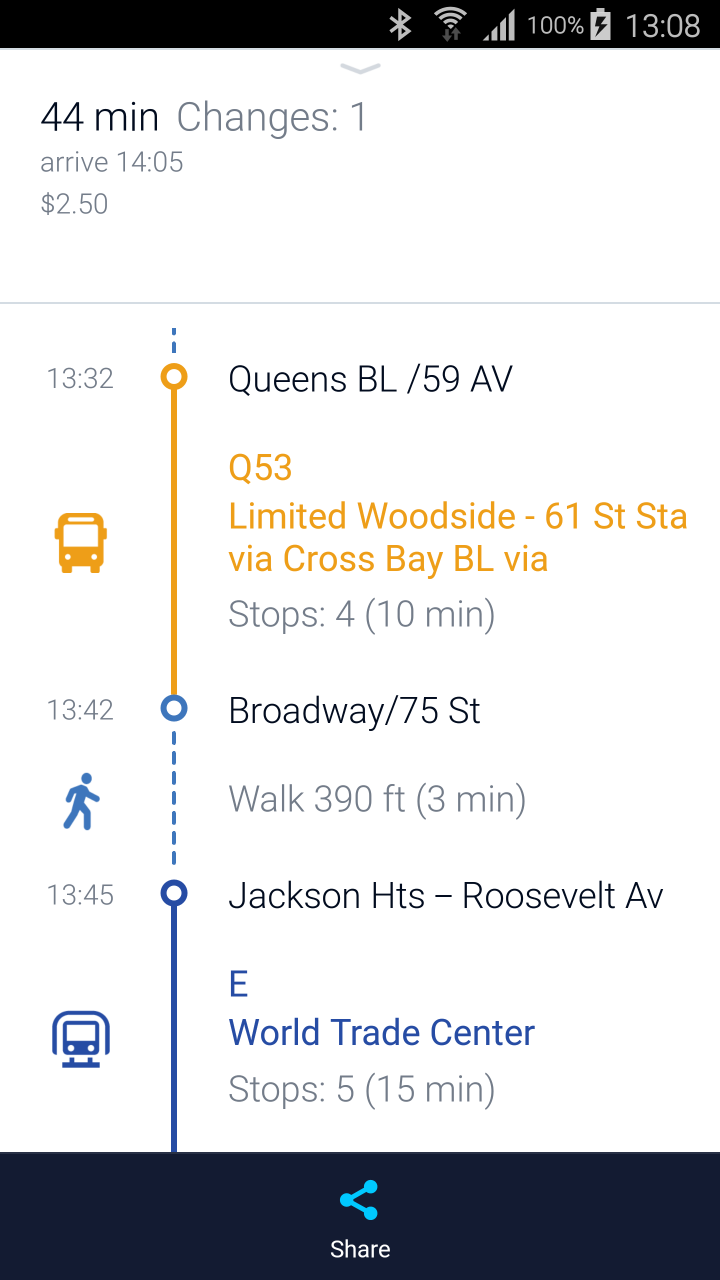Select the Broadway/75 St stop

click(x=355, y=711)
